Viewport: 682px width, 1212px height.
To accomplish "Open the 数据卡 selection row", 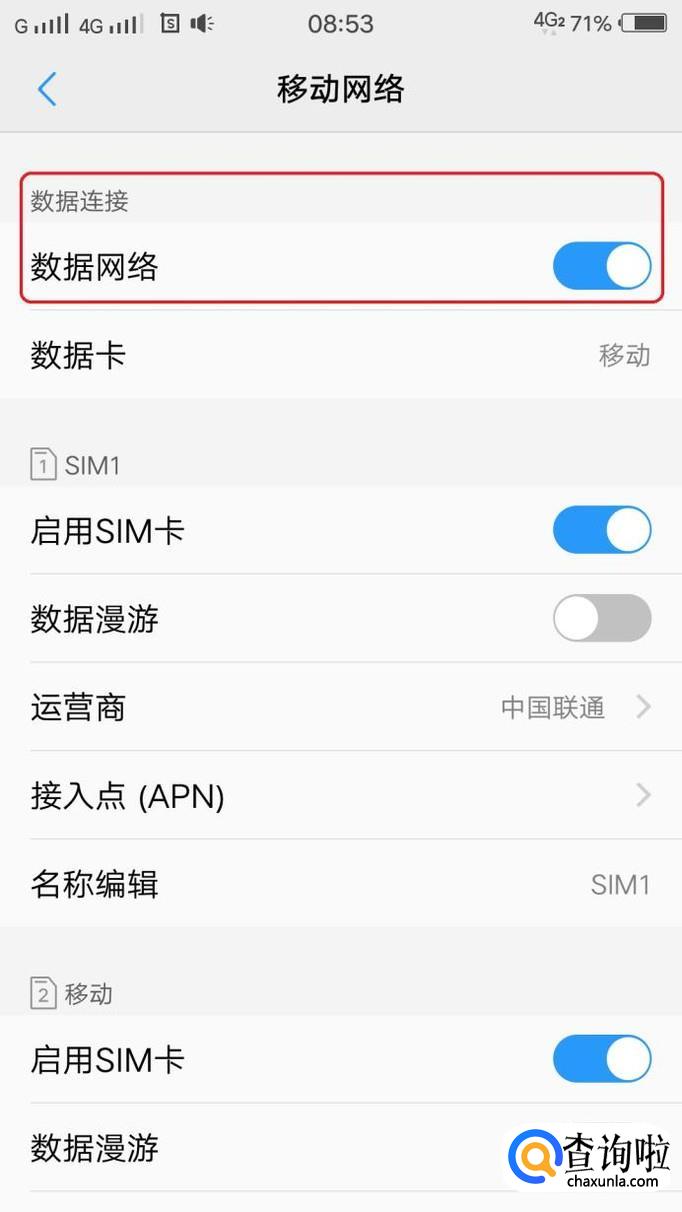I will point(341,355).
